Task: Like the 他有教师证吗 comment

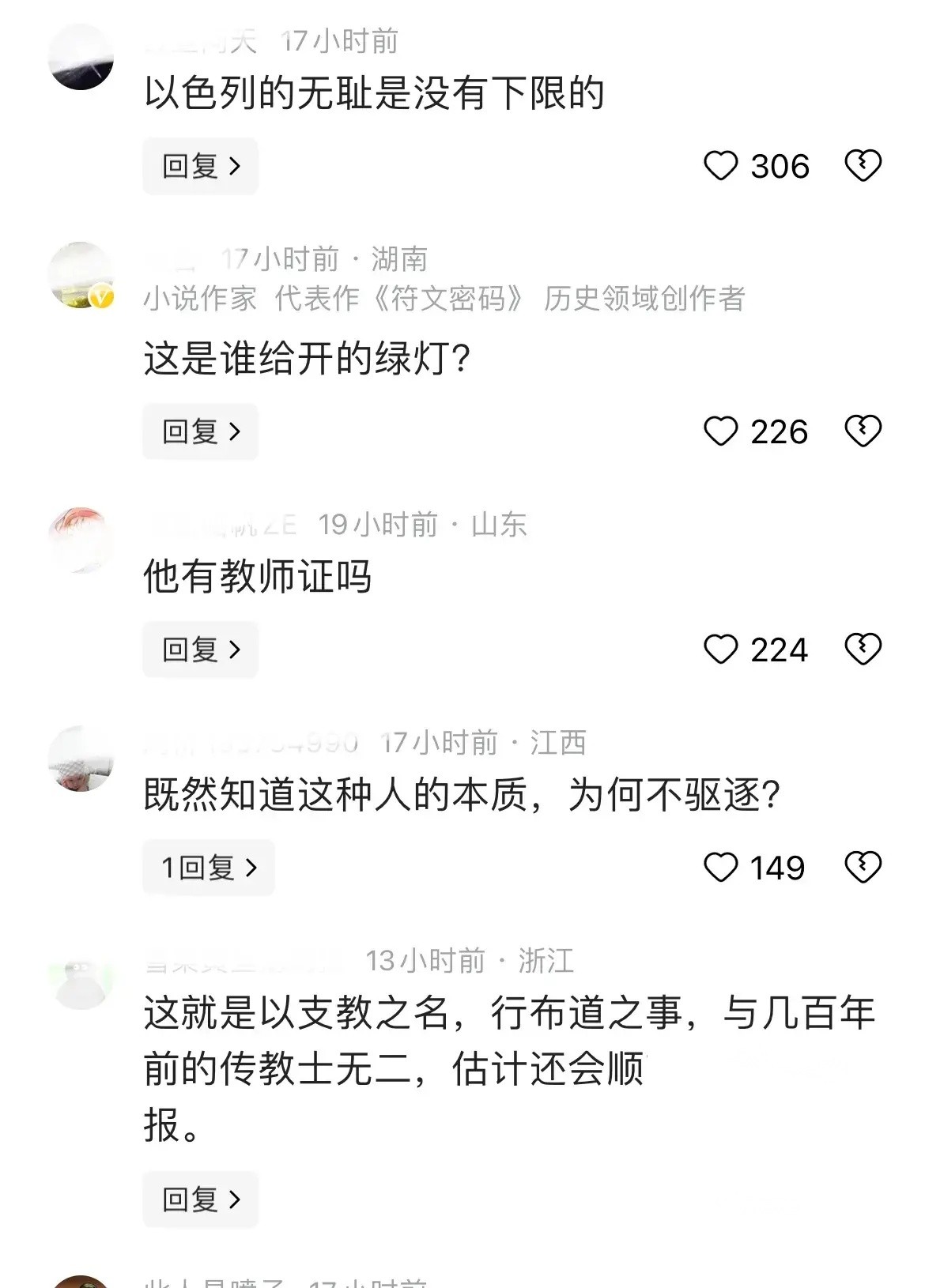Action: (x=720, y=650)
